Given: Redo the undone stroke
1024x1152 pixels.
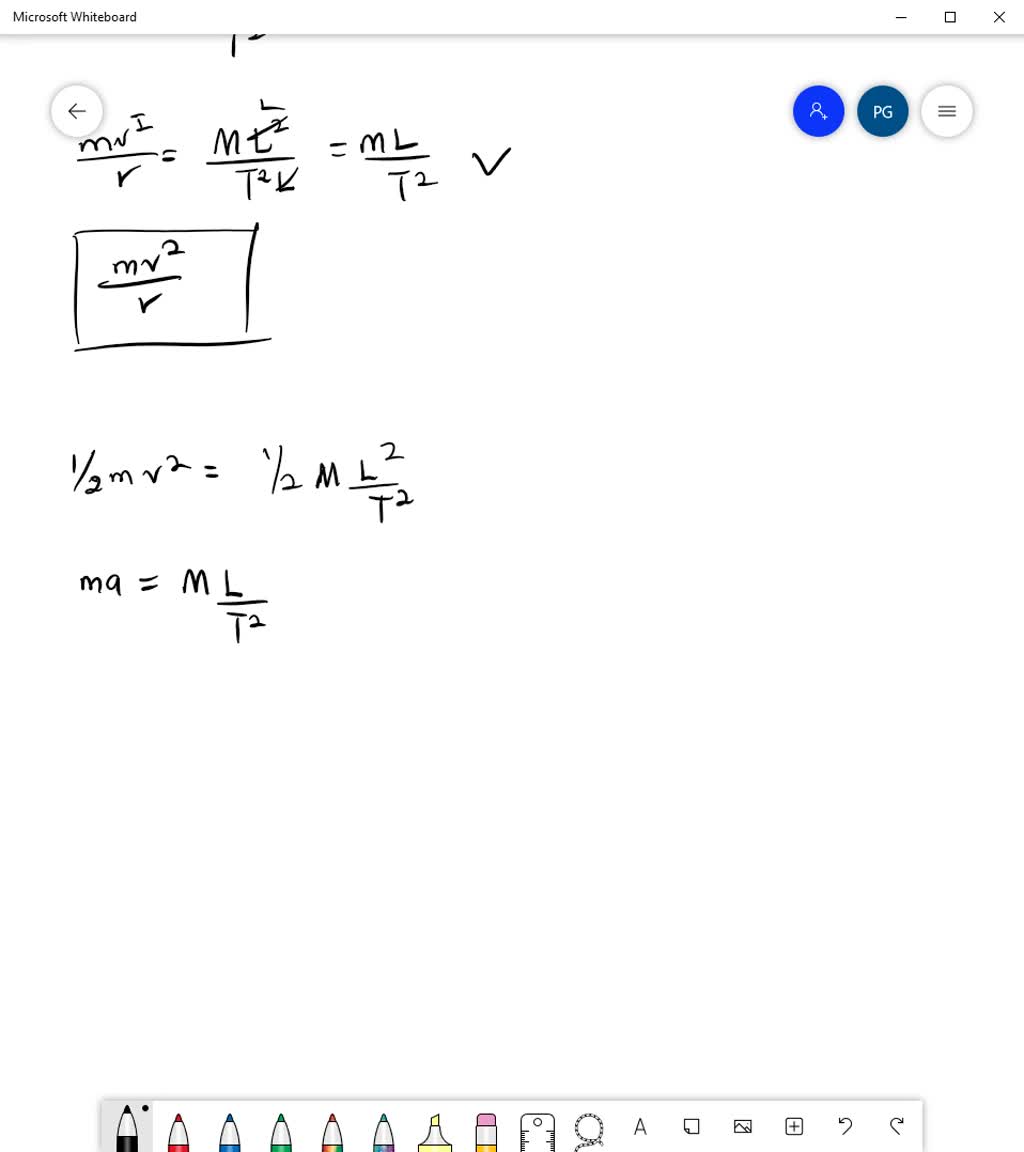Looking at the screenshot, I should pyautogui.click(x=896, y=1126).
